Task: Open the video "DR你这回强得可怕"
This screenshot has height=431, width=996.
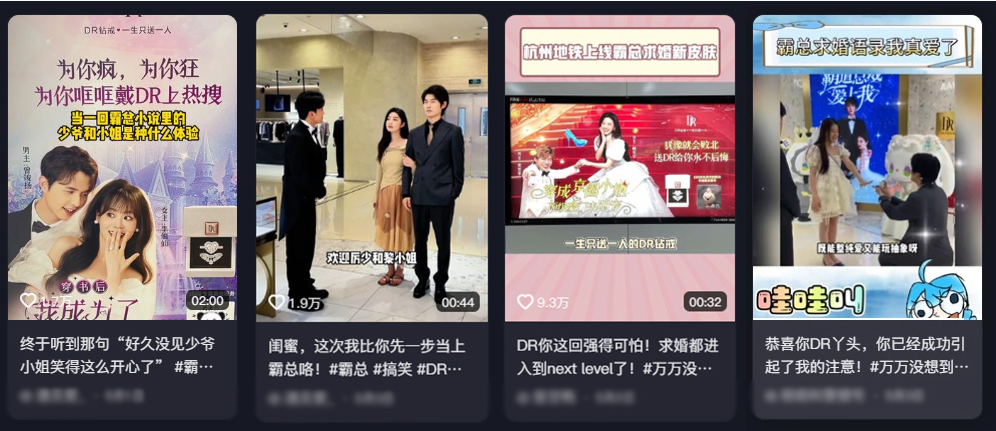Action: coord(619,160)
